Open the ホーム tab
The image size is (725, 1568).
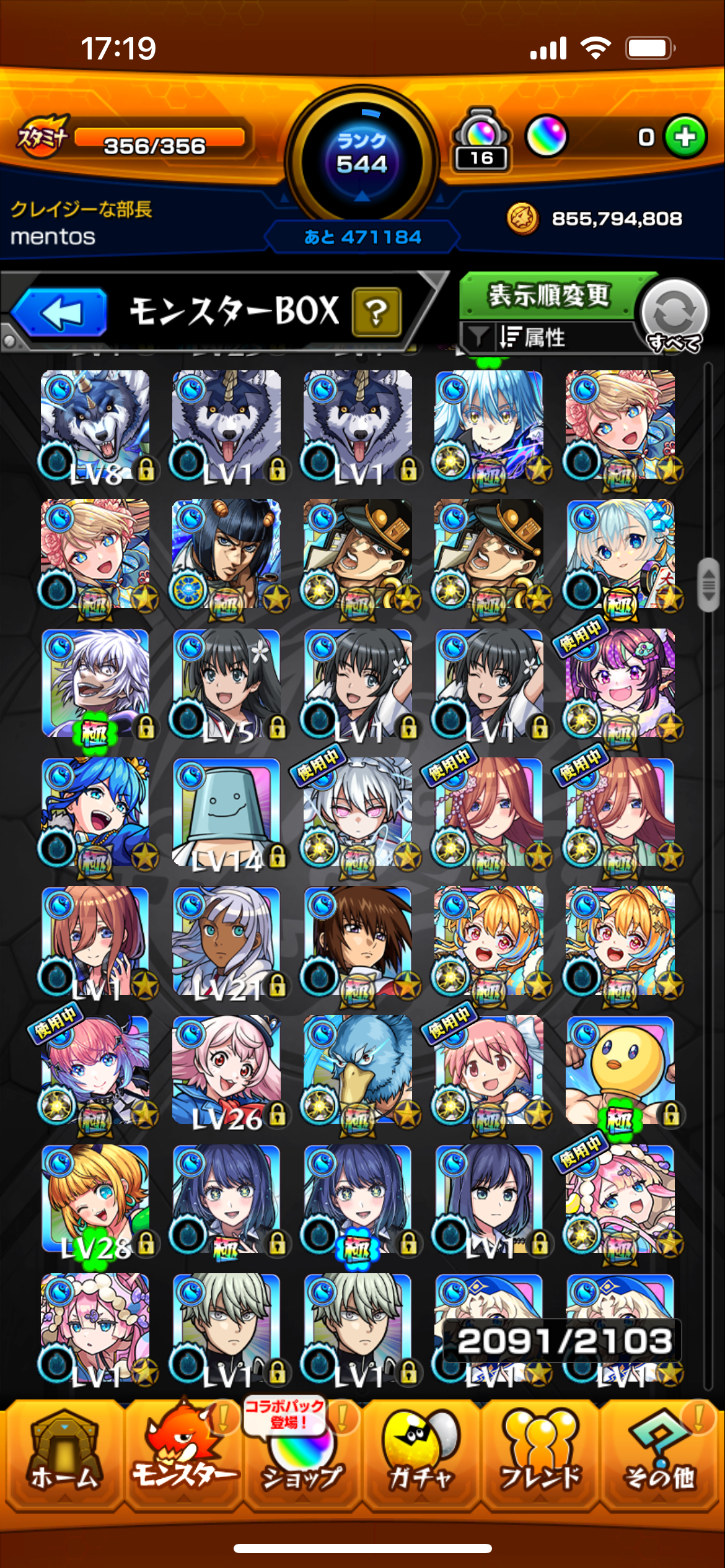(x=63, y=1455)
